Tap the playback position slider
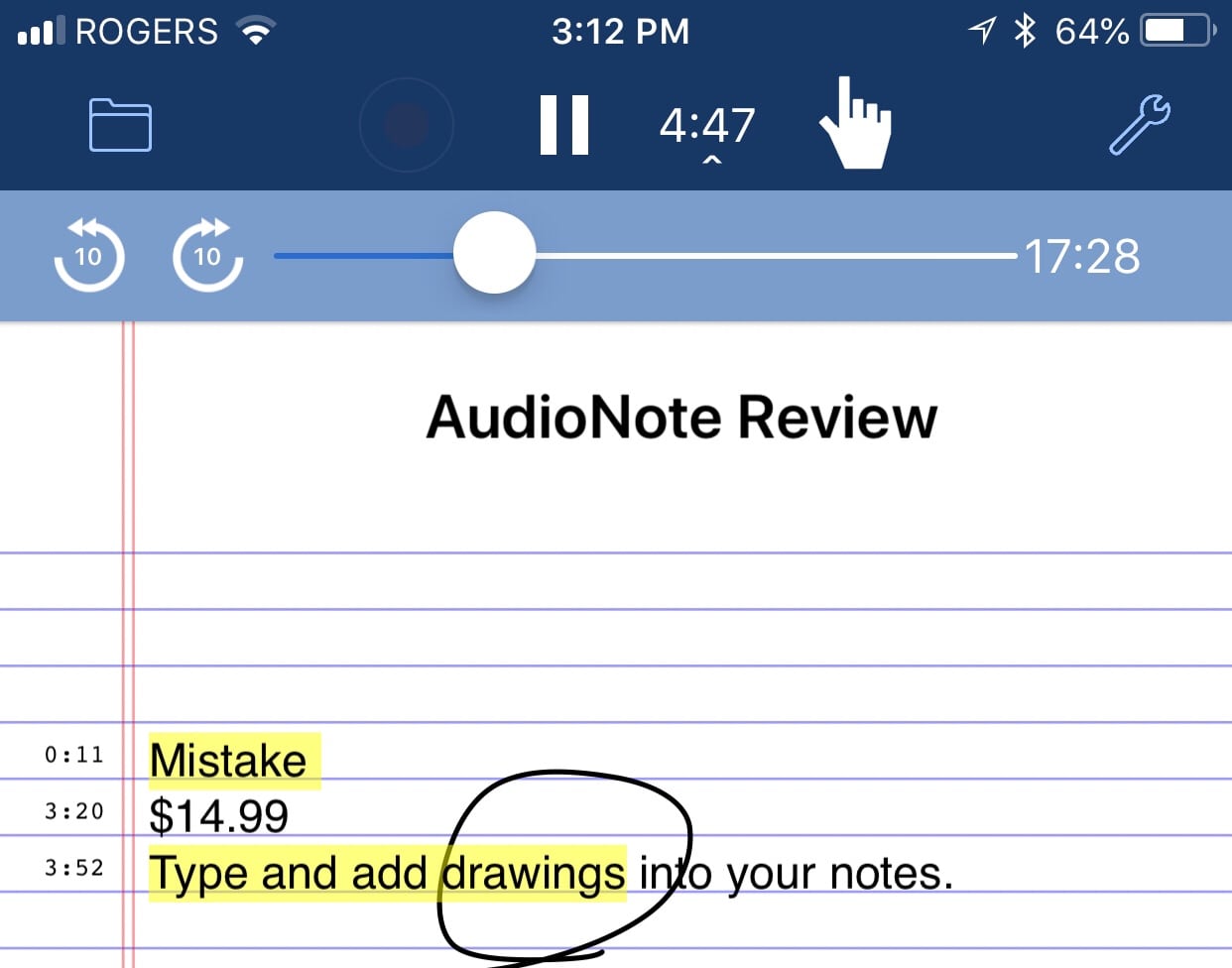The height and width of the screenshot is (968, 1232). coord(494,253)
